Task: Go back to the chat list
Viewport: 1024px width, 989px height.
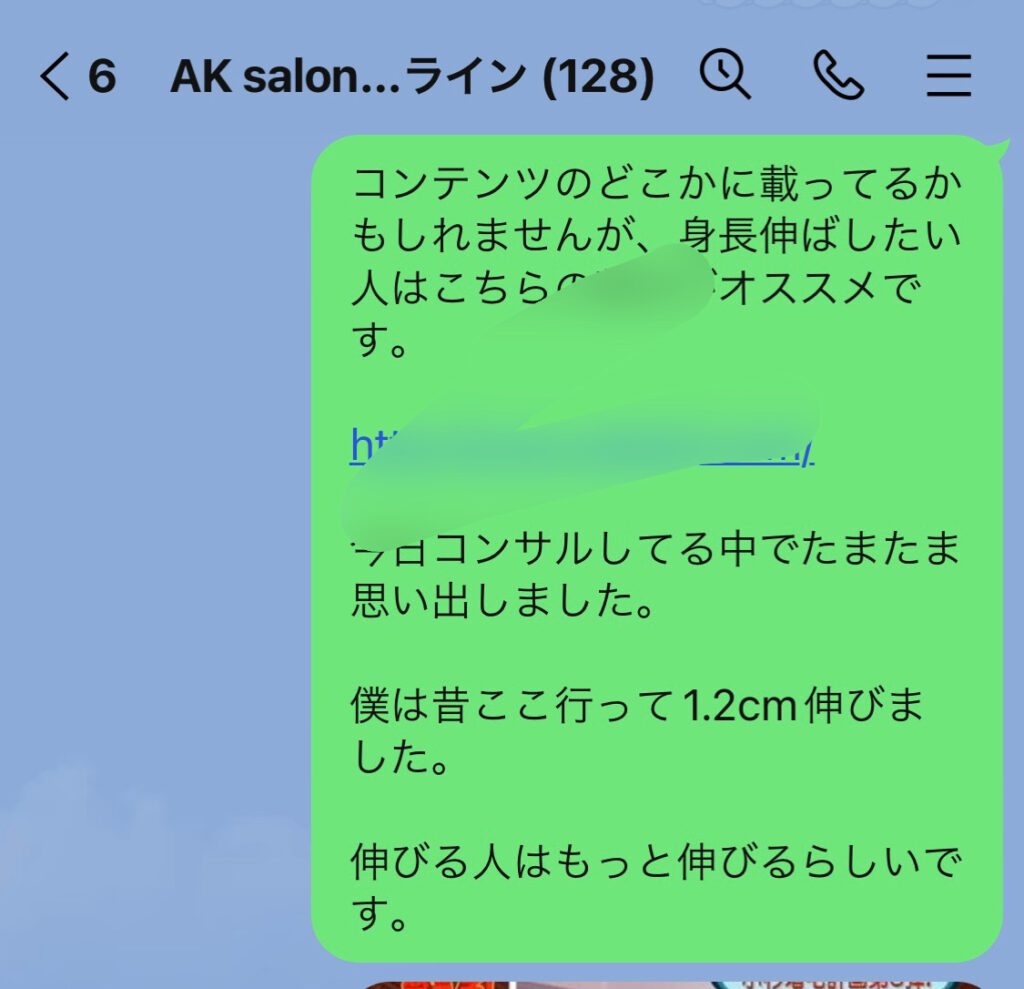Action: 56,76
